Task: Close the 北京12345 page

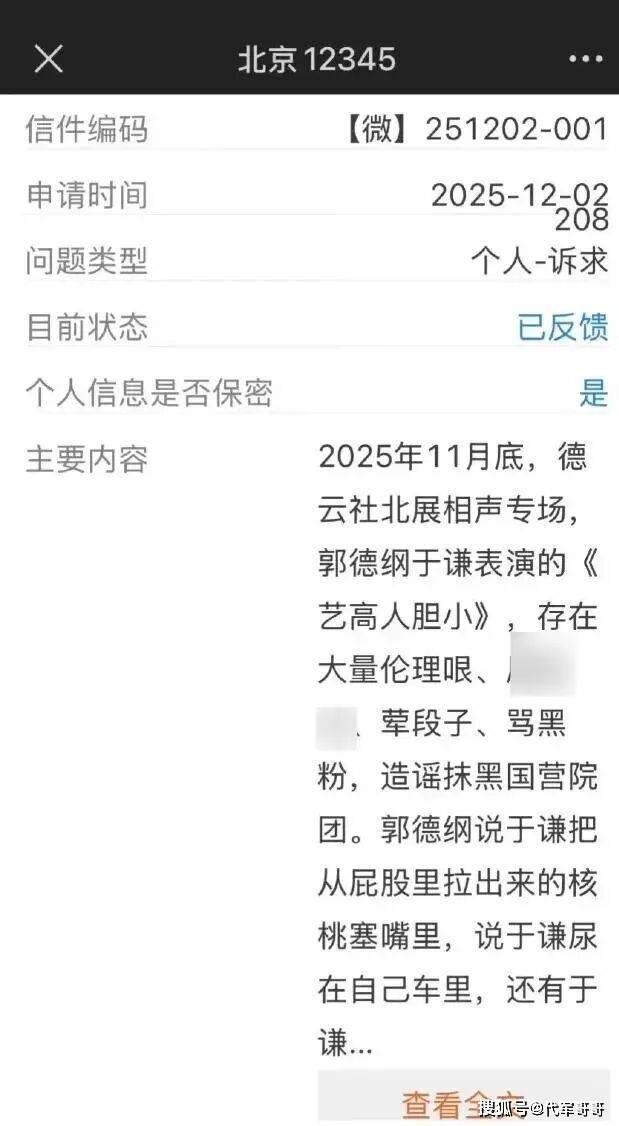Action: [48, 59]
